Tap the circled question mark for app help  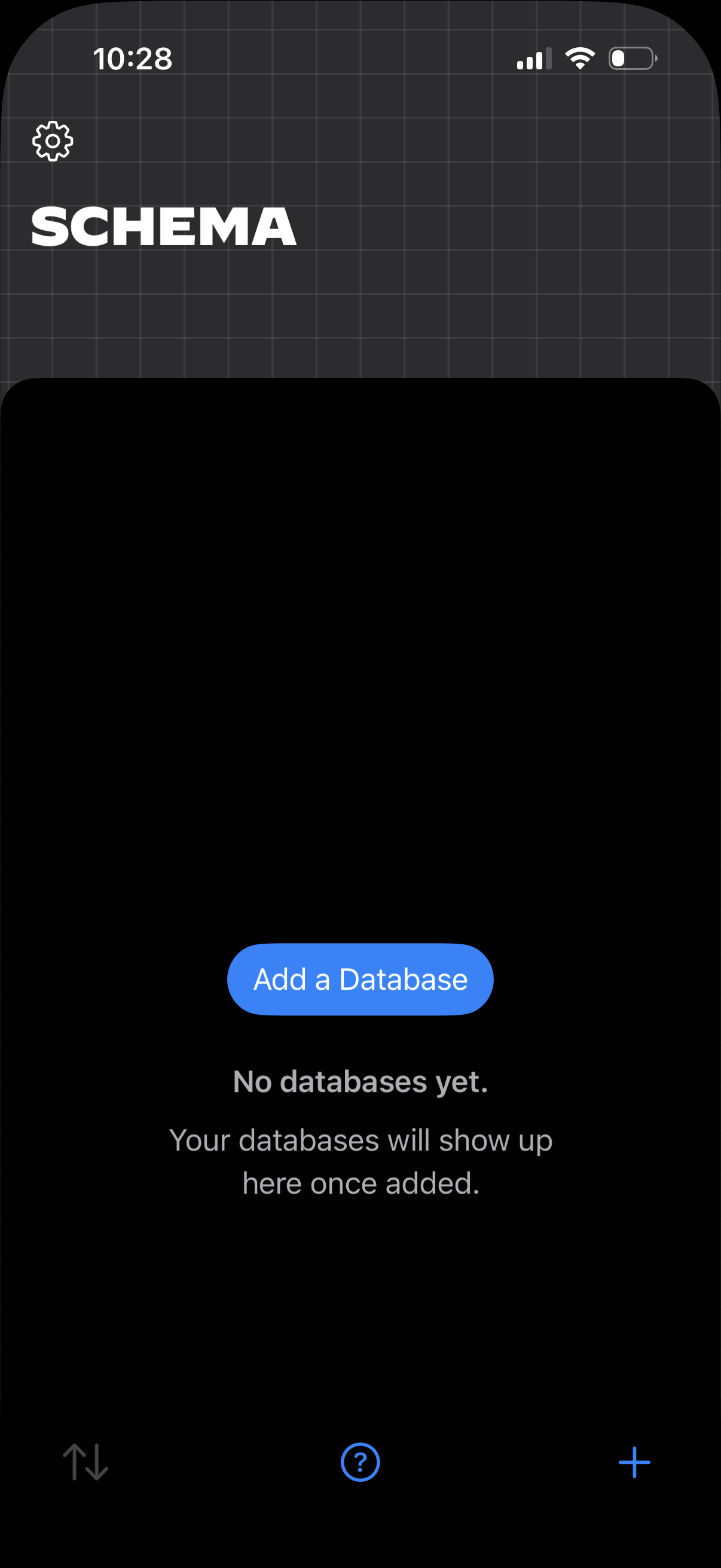(360, 1463)
